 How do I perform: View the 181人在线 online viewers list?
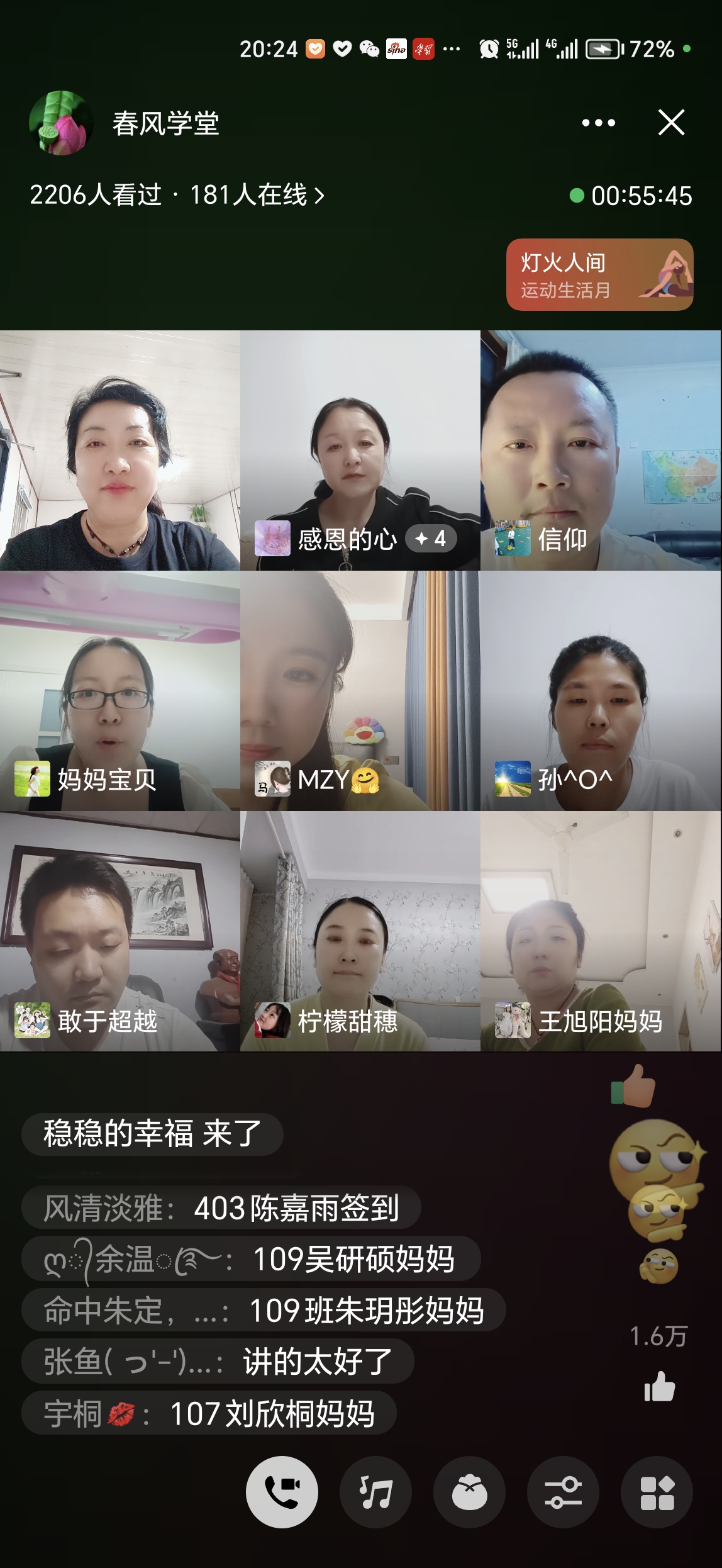pyautogui.click(x=257, y=195)
